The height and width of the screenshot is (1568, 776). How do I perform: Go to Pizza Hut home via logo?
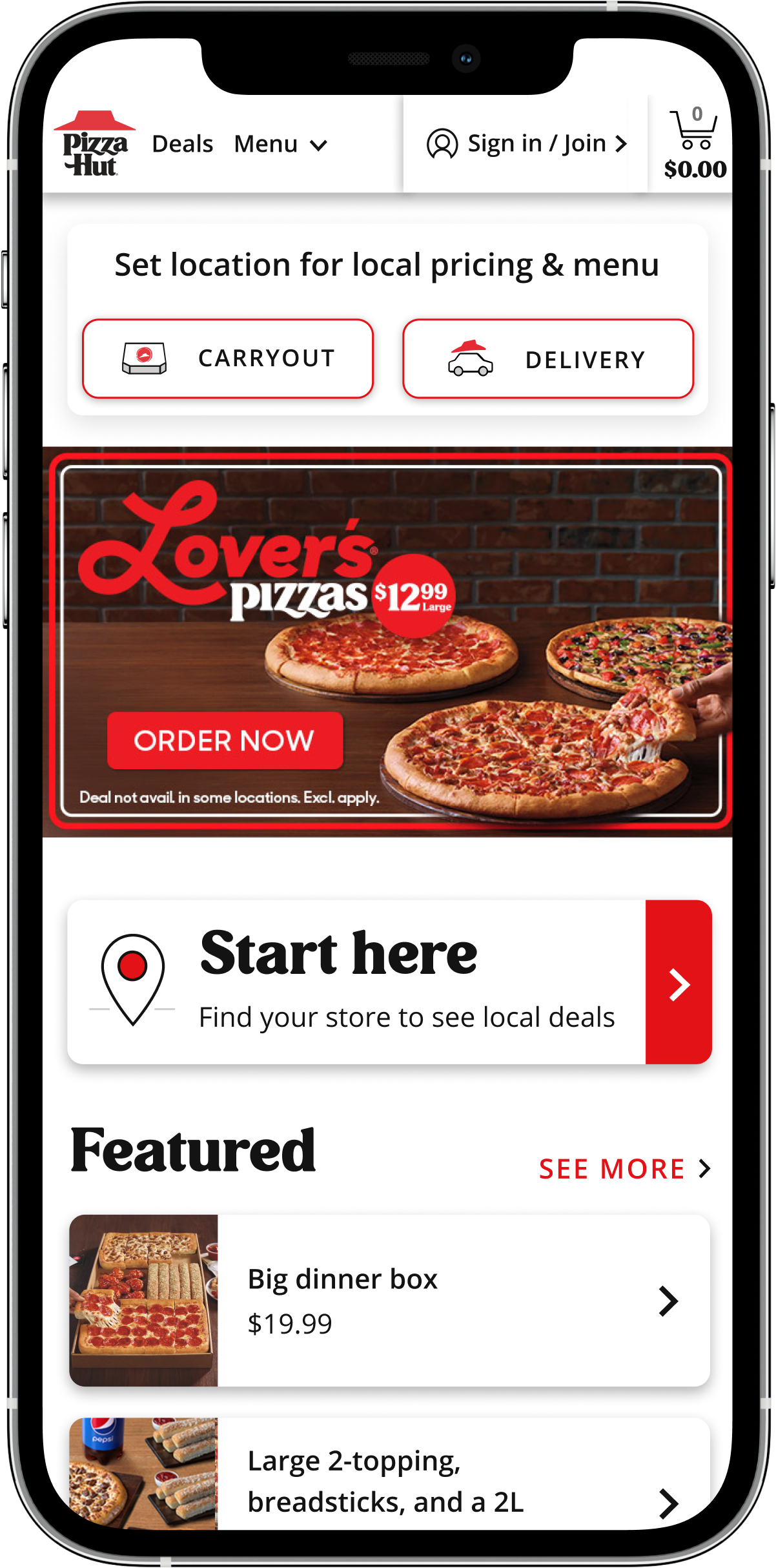94,144
